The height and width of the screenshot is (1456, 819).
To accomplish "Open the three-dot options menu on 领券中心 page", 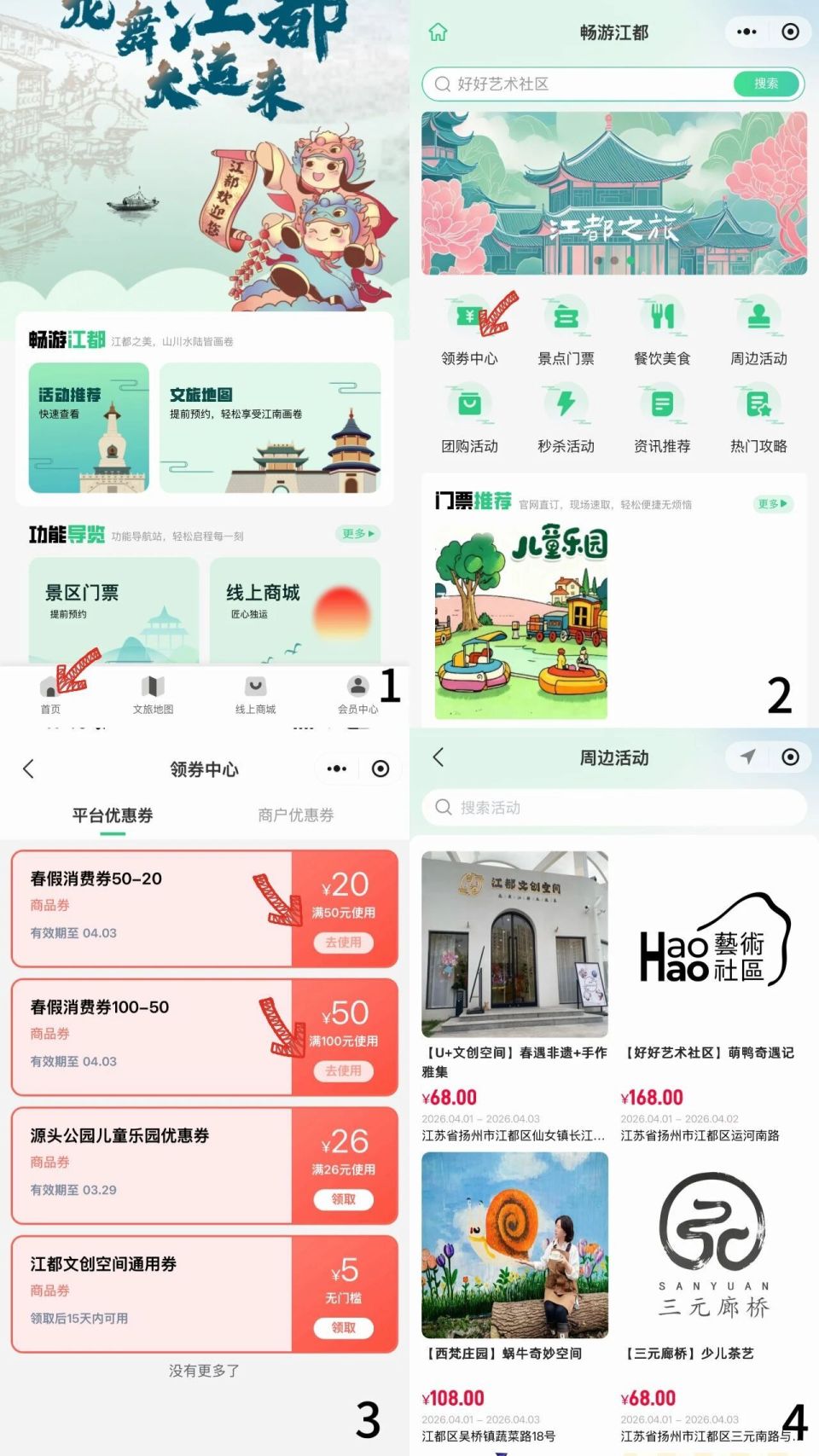I will click(336, 769).
